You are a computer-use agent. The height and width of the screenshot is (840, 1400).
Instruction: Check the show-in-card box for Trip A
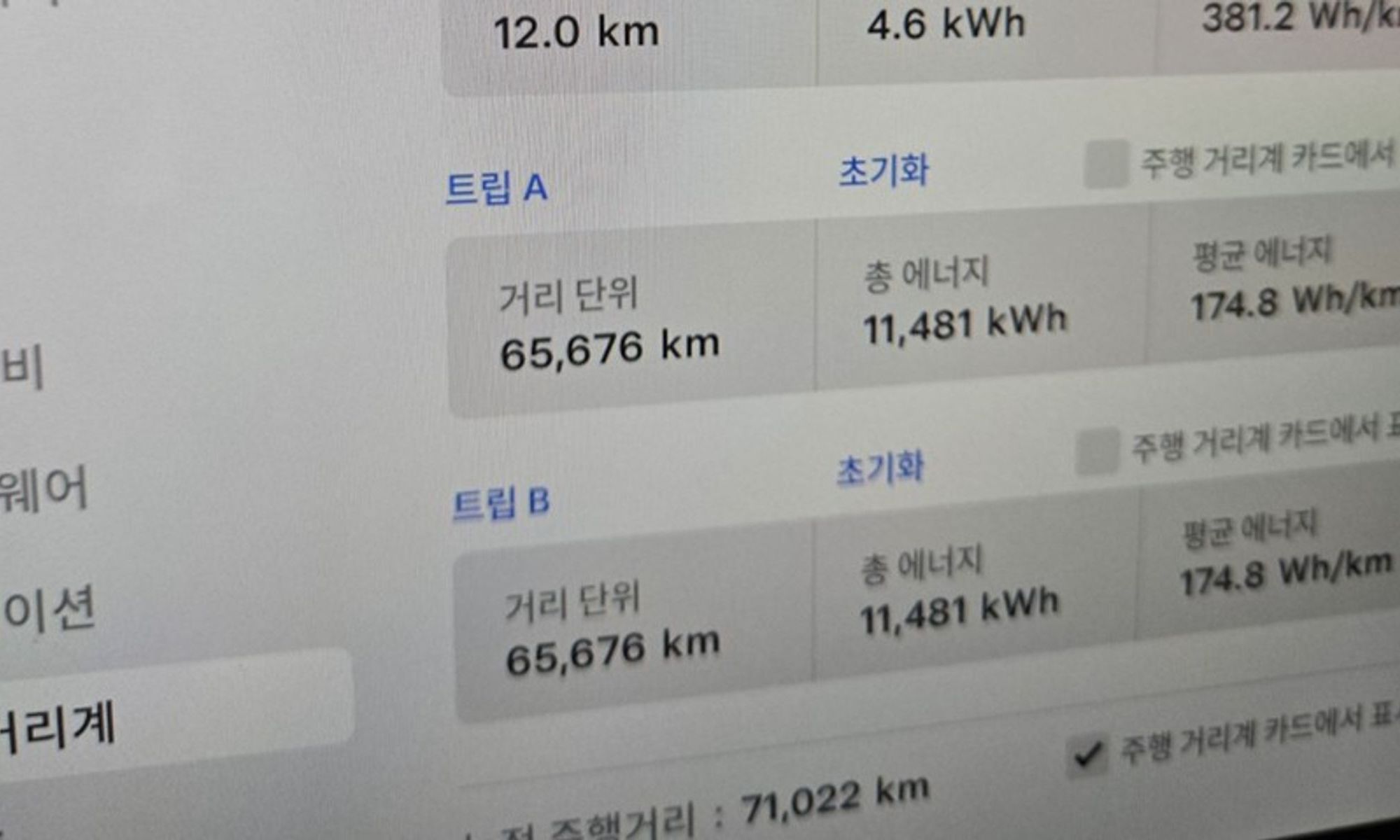click(x=1106, y=164)
